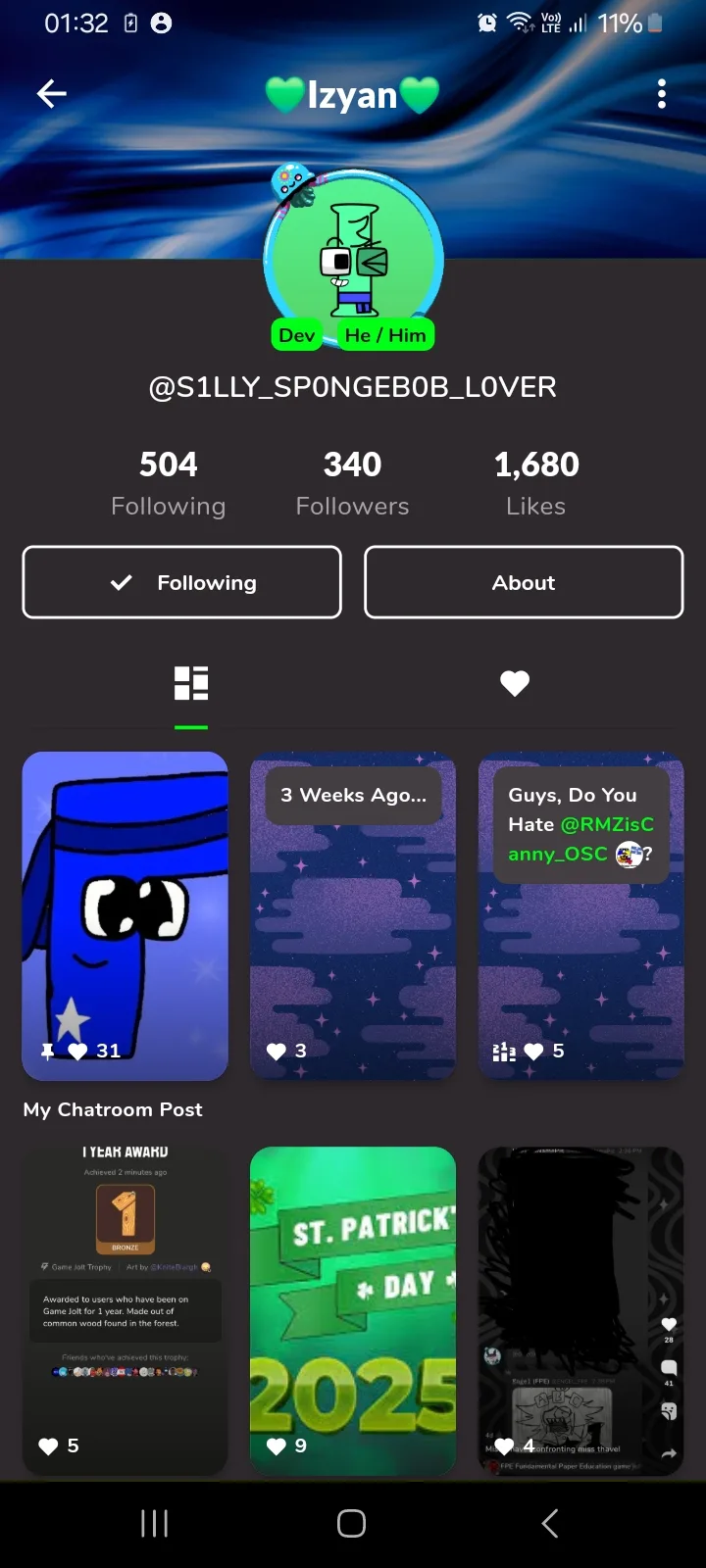Go back using the top arrow

tap(52, 94)
